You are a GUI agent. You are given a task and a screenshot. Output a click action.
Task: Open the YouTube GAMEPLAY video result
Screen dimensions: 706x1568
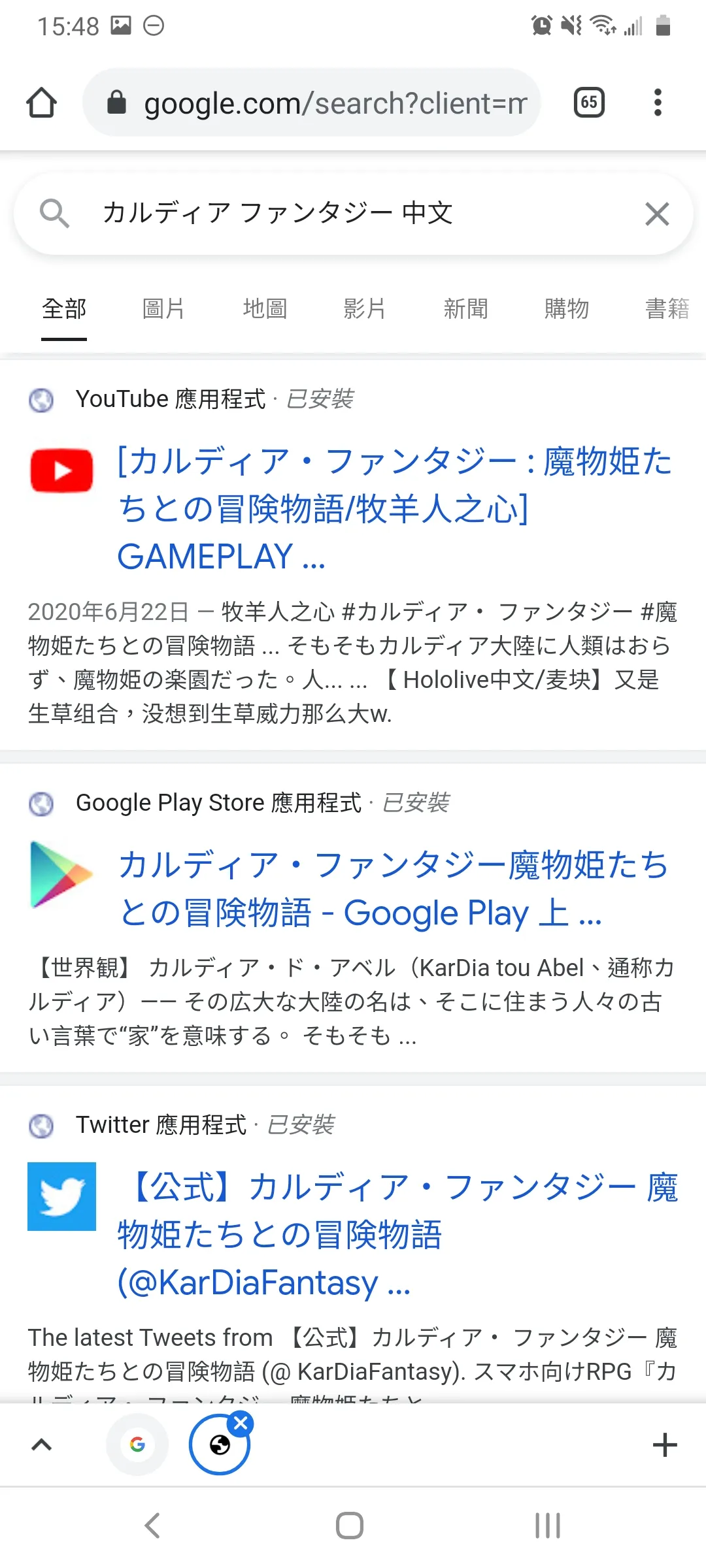tap(392, 508)
